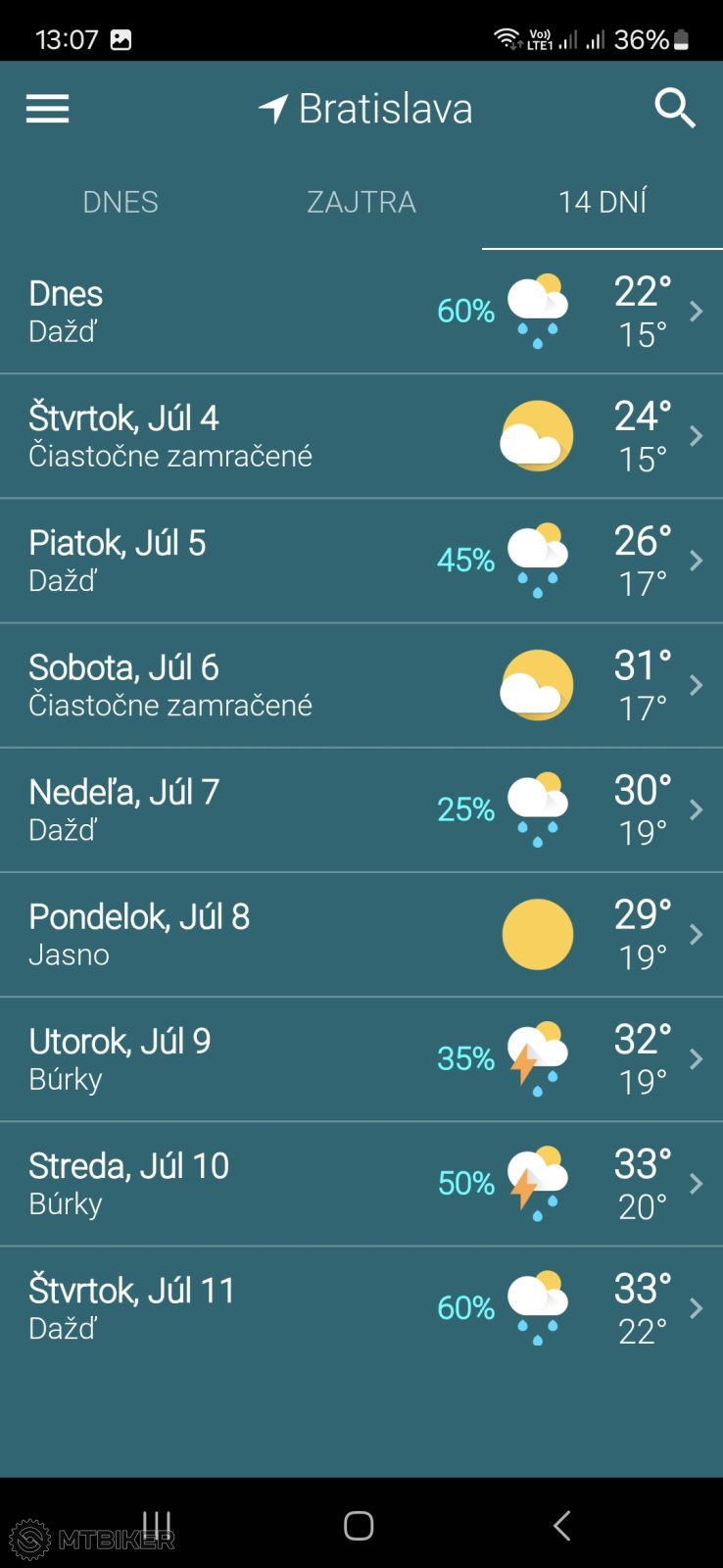Open the Dnes forecast details
Image resolution: width=723 pixels, height=1568 pixels.
click(x=361, y=312)
